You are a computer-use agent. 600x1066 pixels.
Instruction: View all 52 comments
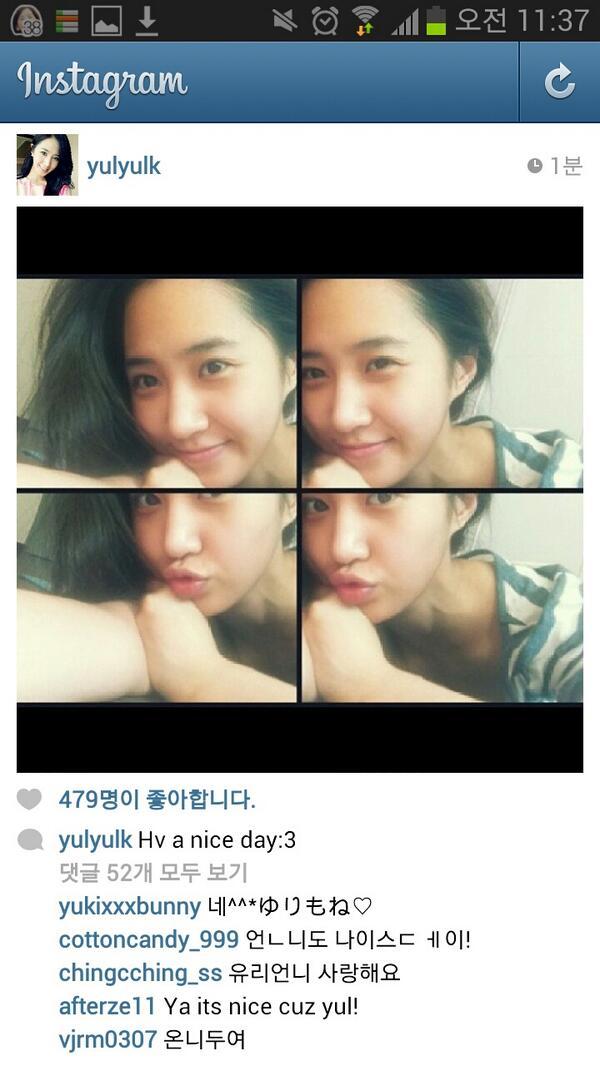pos(153,873)
